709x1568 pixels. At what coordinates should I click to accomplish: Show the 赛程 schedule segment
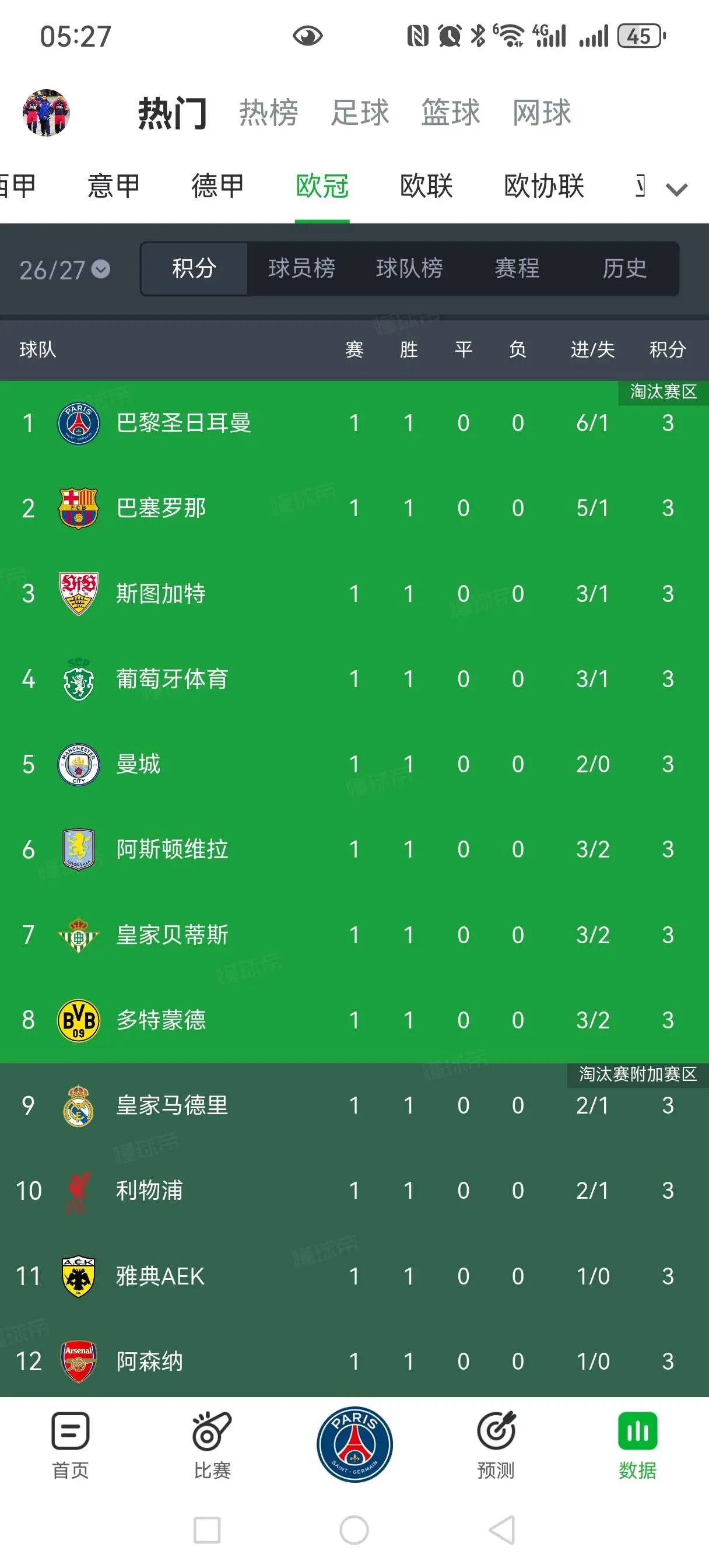click(517, 268)
